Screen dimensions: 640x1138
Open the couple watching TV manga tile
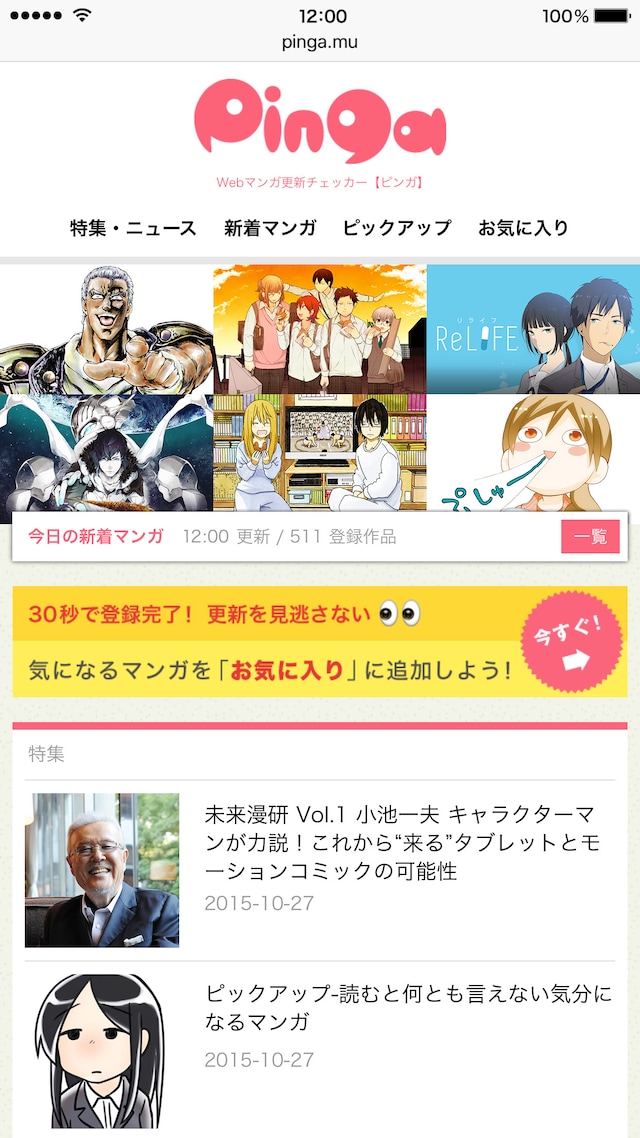(x=319, y=452)
